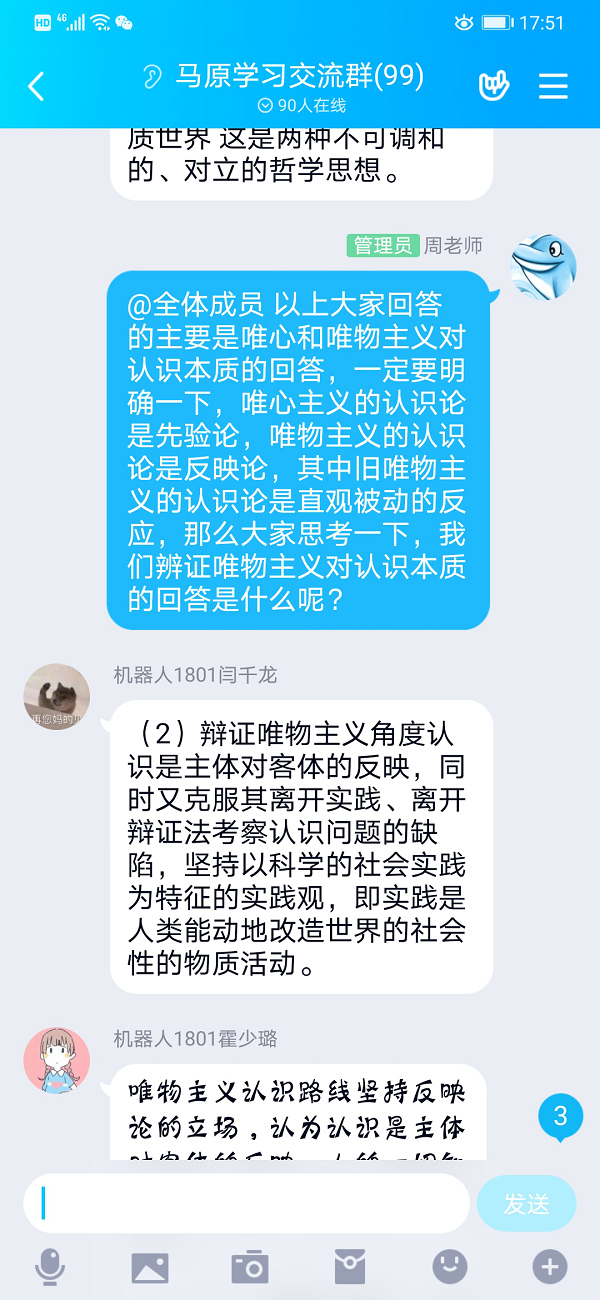
Task: Start a voice message with the microphone
Action: [x=49, y=1267]
